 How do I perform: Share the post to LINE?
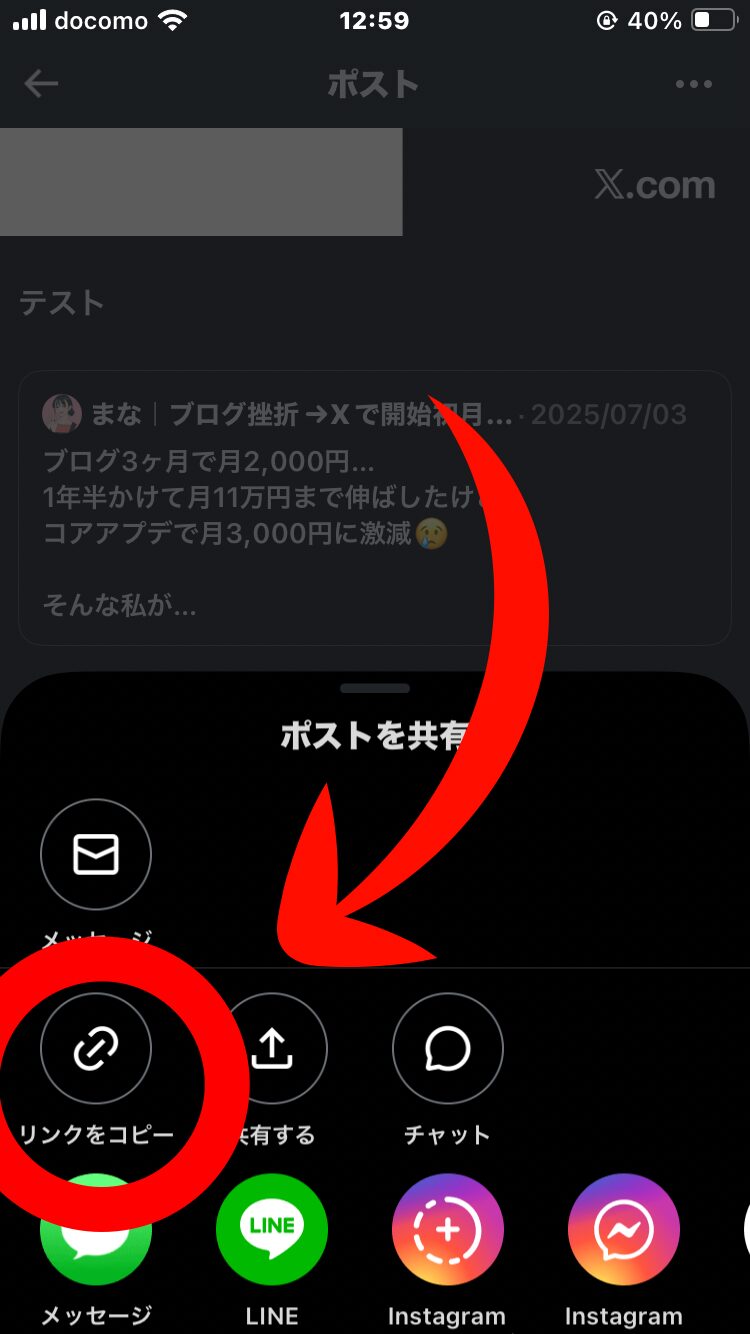[272, 1230]
